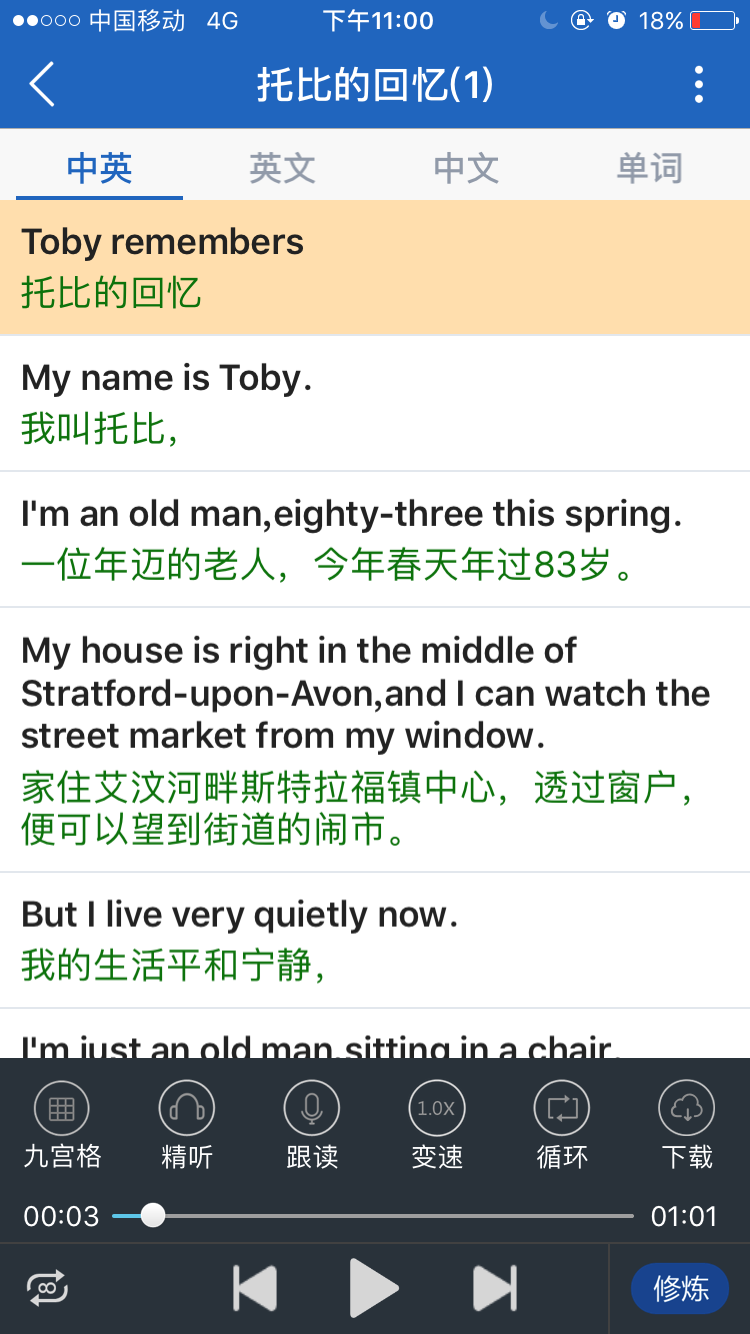Play the audio track

[x=374, y=1288]
